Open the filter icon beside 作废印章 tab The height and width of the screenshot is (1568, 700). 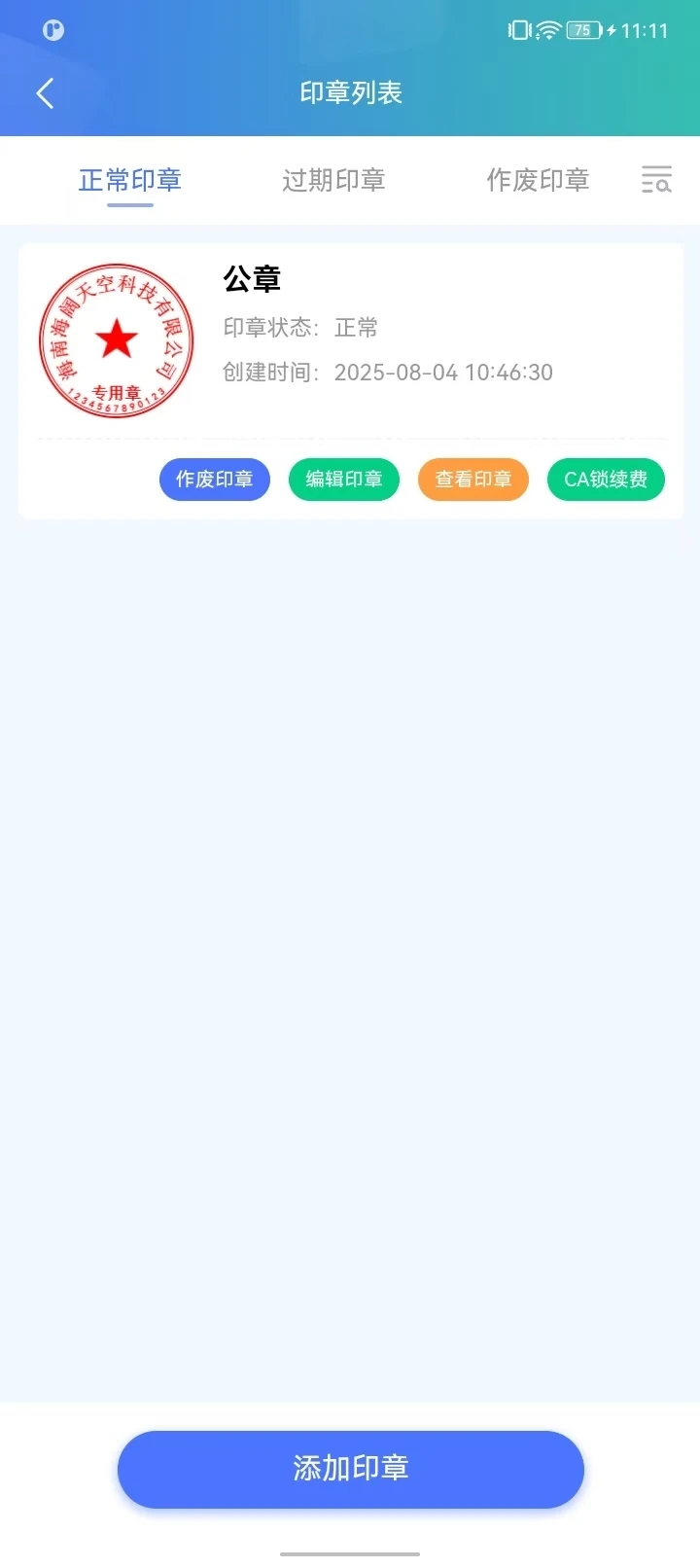tap(656, 180)
